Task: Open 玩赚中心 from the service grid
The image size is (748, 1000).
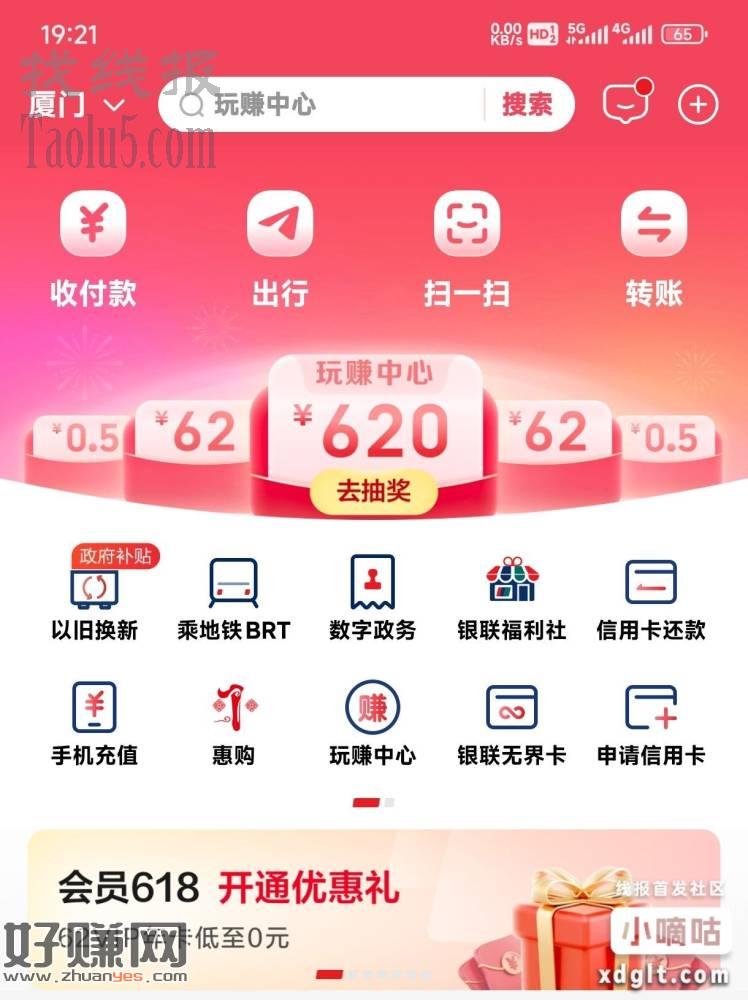Action: [372, 723]
